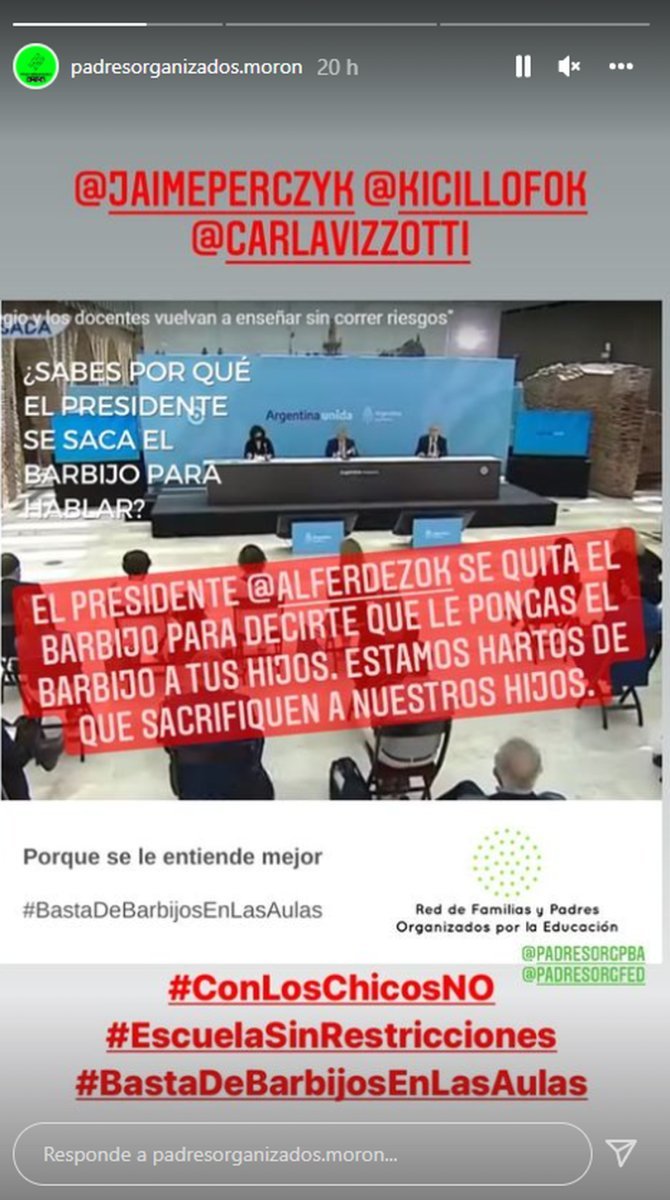Send the story via the paper plane icon
Image resolution: width=670 pixels, height=1200 pixels.
pos(621,1153)
